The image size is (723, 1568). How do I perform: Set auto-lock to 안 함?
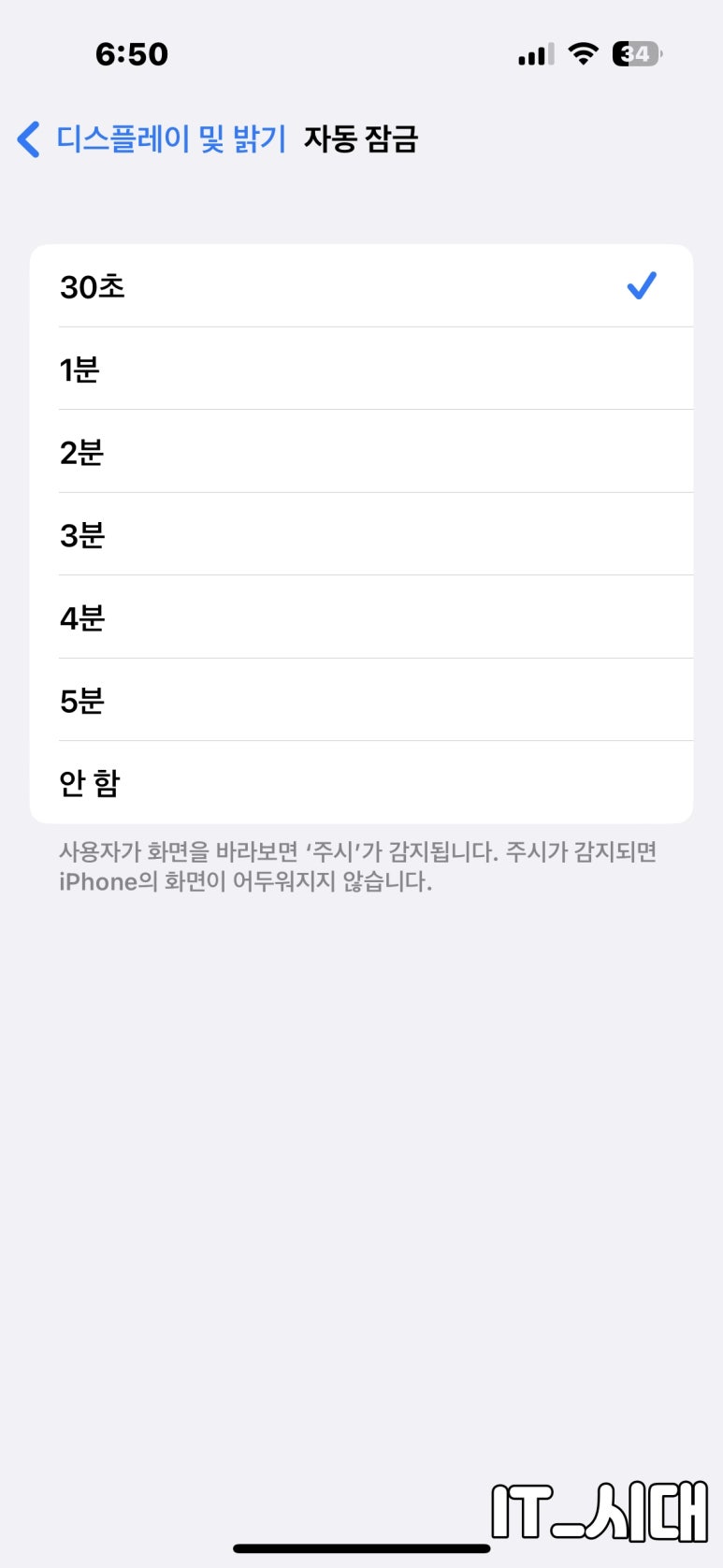361,782
